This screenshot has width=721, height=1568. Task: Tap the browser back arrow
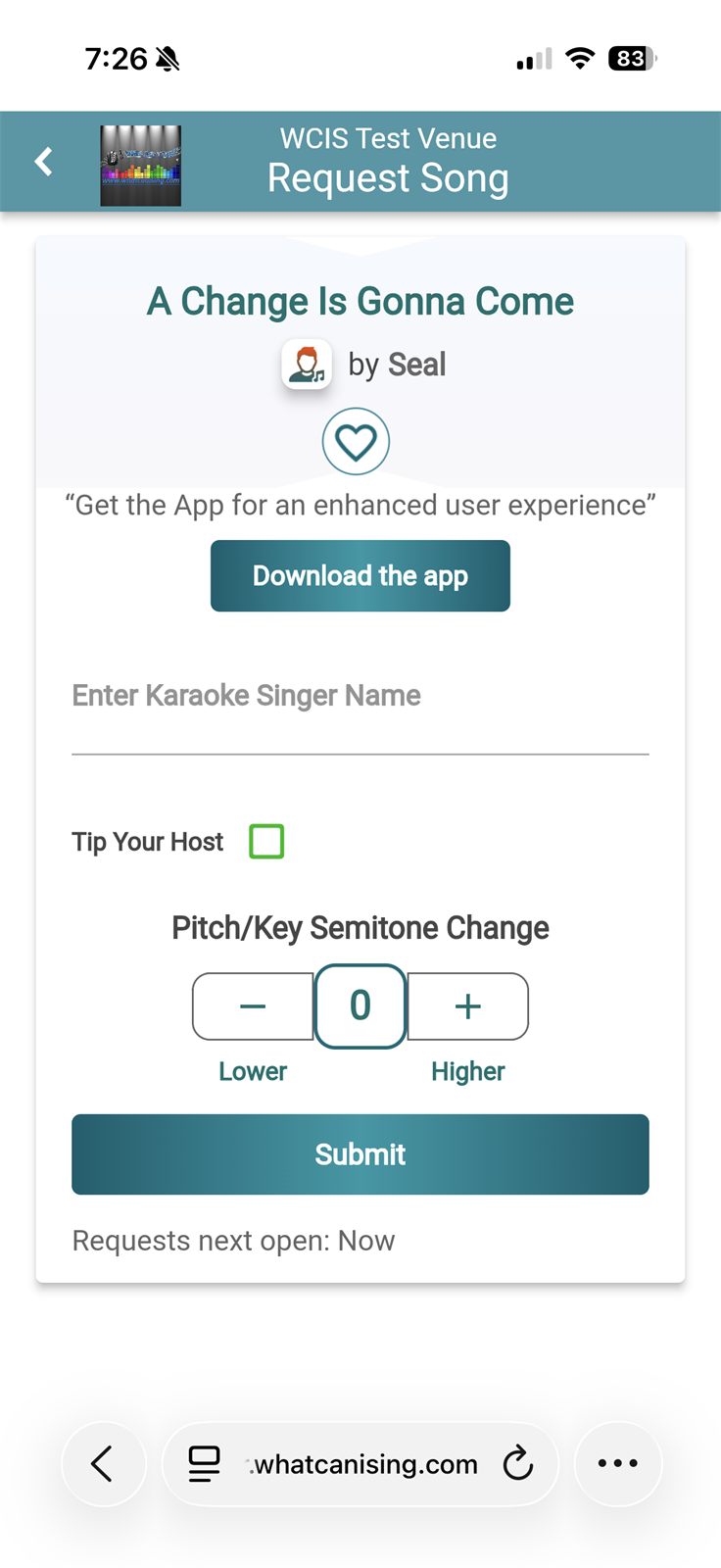[103, 1463]
